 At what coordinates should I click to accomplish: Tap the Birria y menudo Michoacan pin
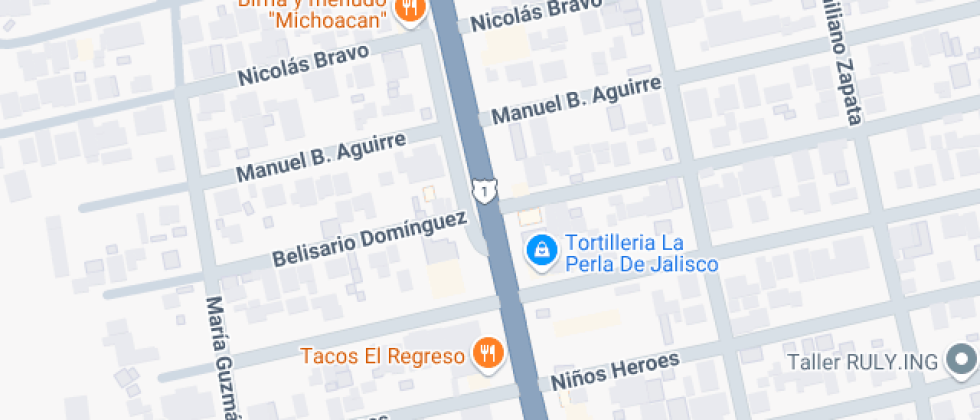409,10
